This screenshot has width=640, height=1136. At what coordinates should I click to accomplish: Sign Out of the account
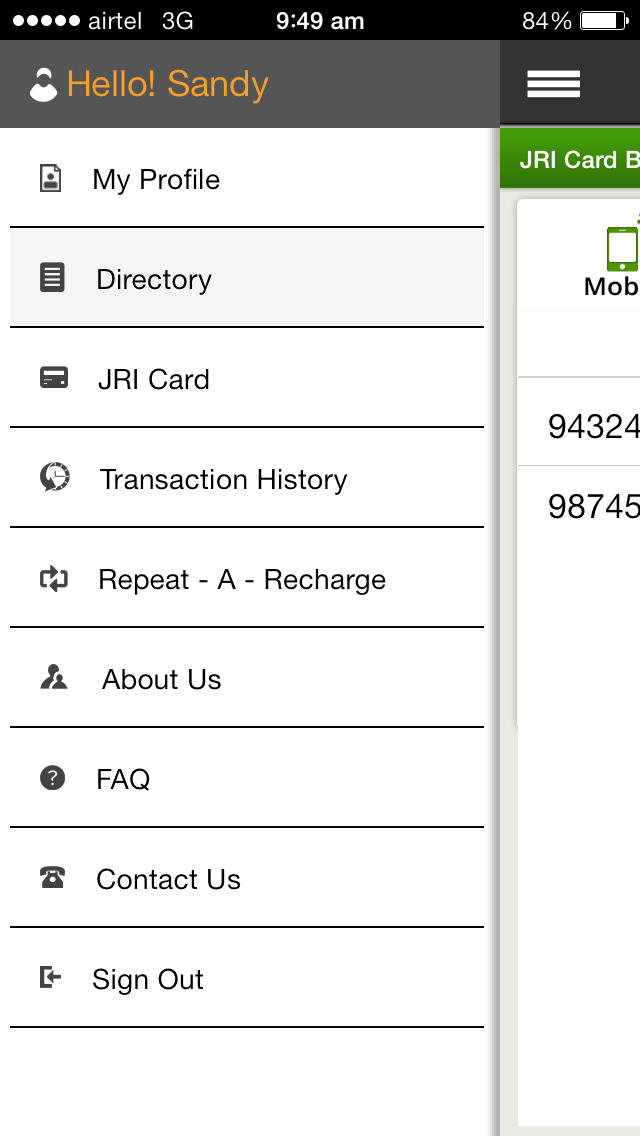pos(246,977)
